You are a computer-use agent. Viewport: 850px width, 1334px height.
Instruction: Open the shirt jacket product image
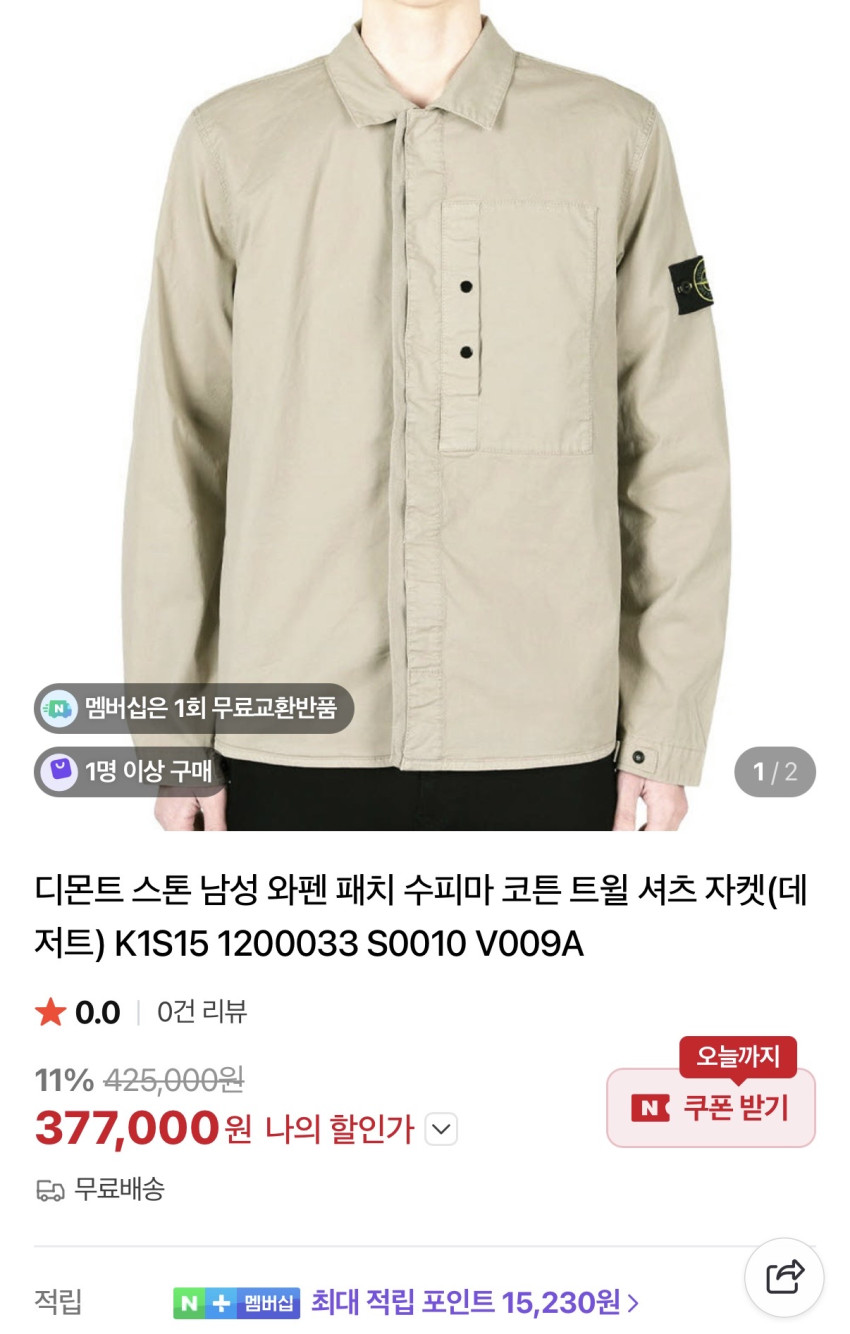pos(425,400)
